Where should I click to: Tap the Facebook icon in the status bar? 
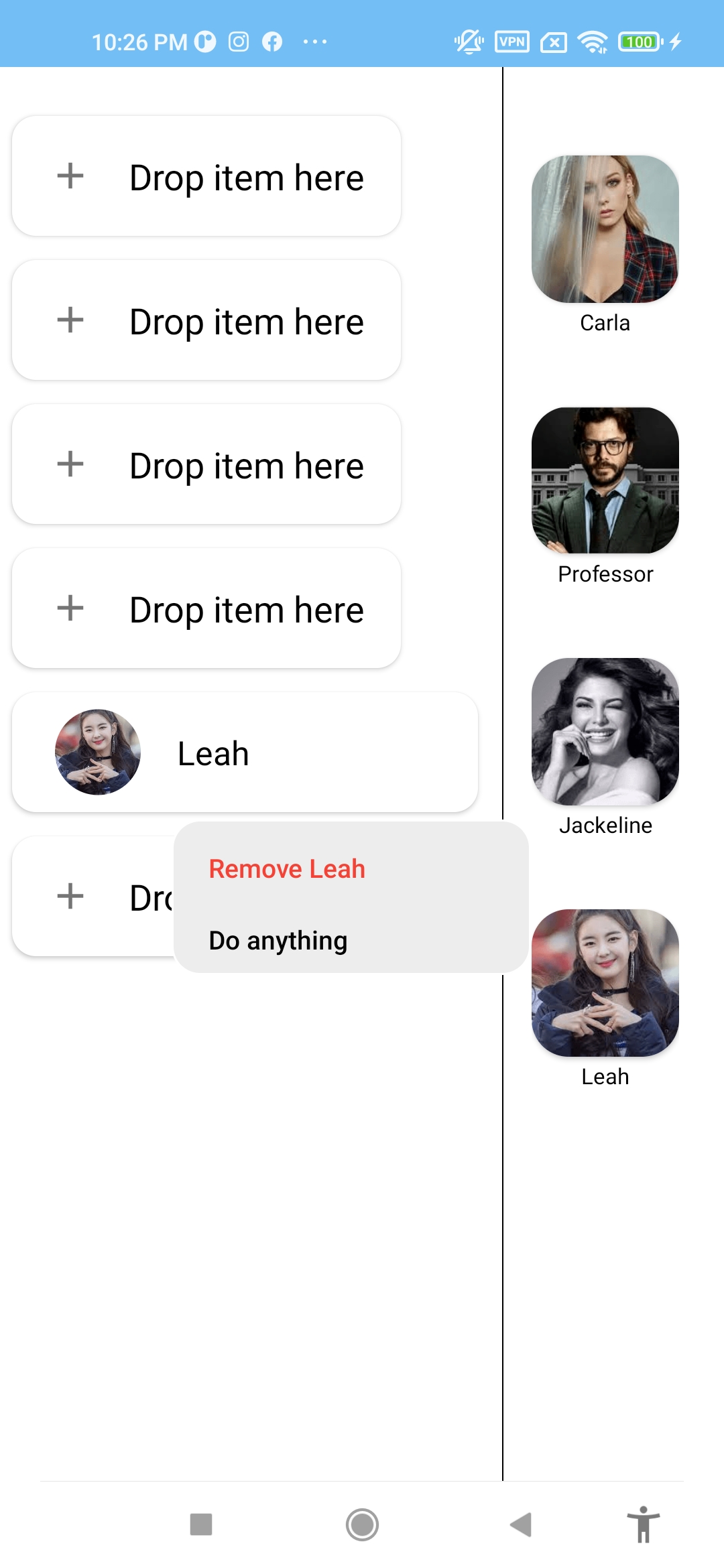coord(272,42)
